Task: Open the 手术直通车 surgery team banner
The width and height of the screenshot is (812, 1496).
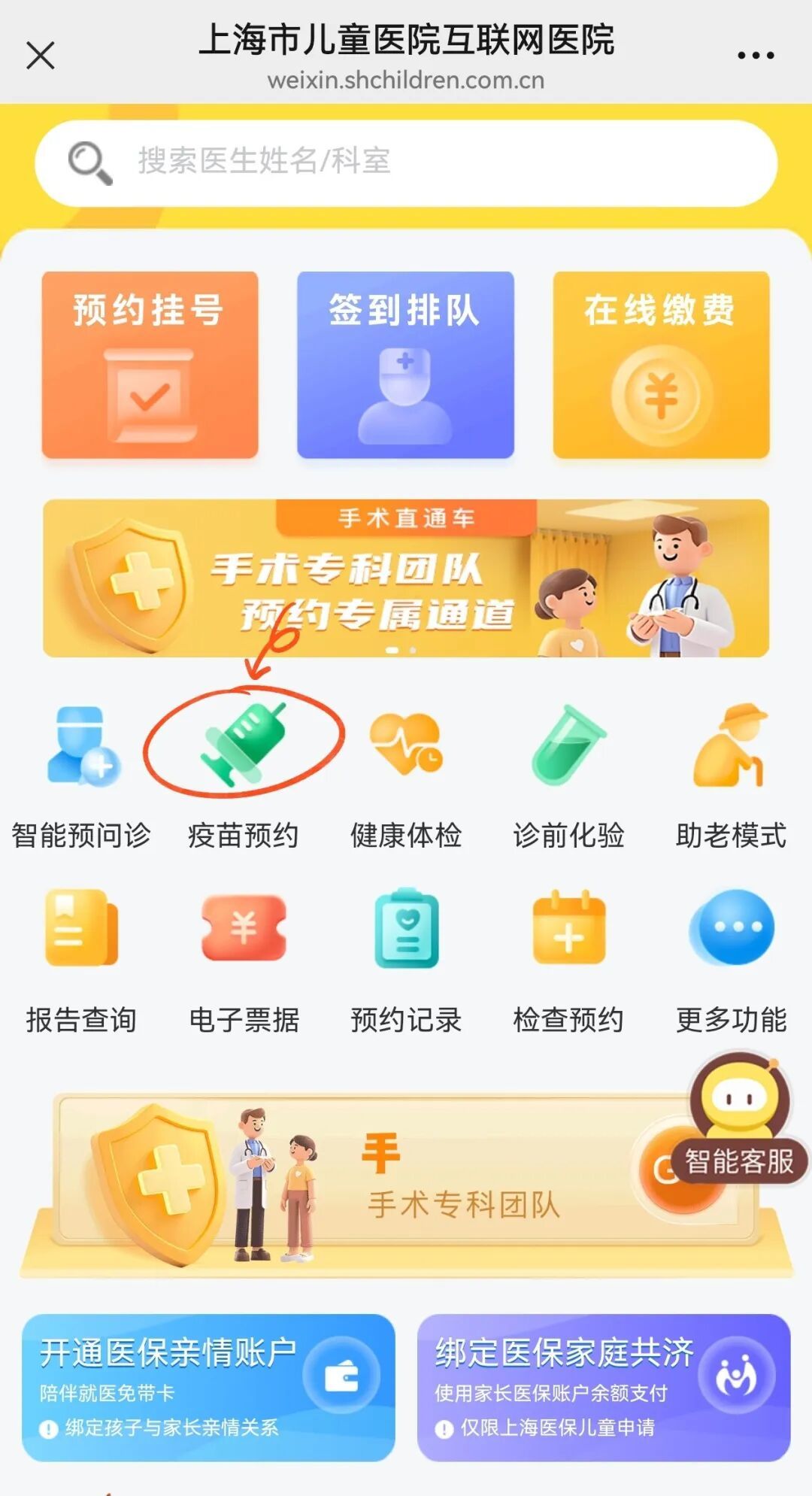Action: pyautogui.click(x=406, y=579)
